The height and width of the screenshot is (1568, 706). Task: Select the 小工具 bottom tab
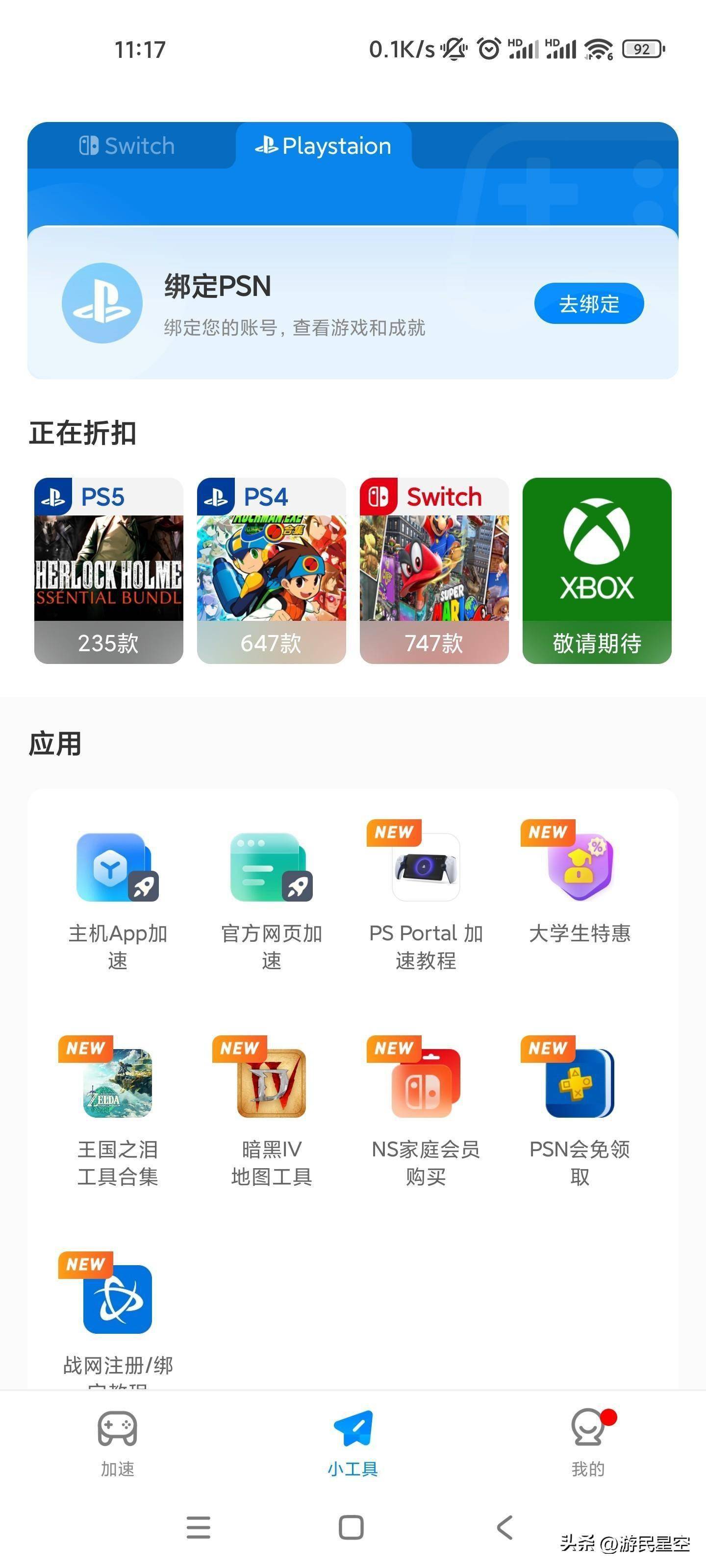353,1443
